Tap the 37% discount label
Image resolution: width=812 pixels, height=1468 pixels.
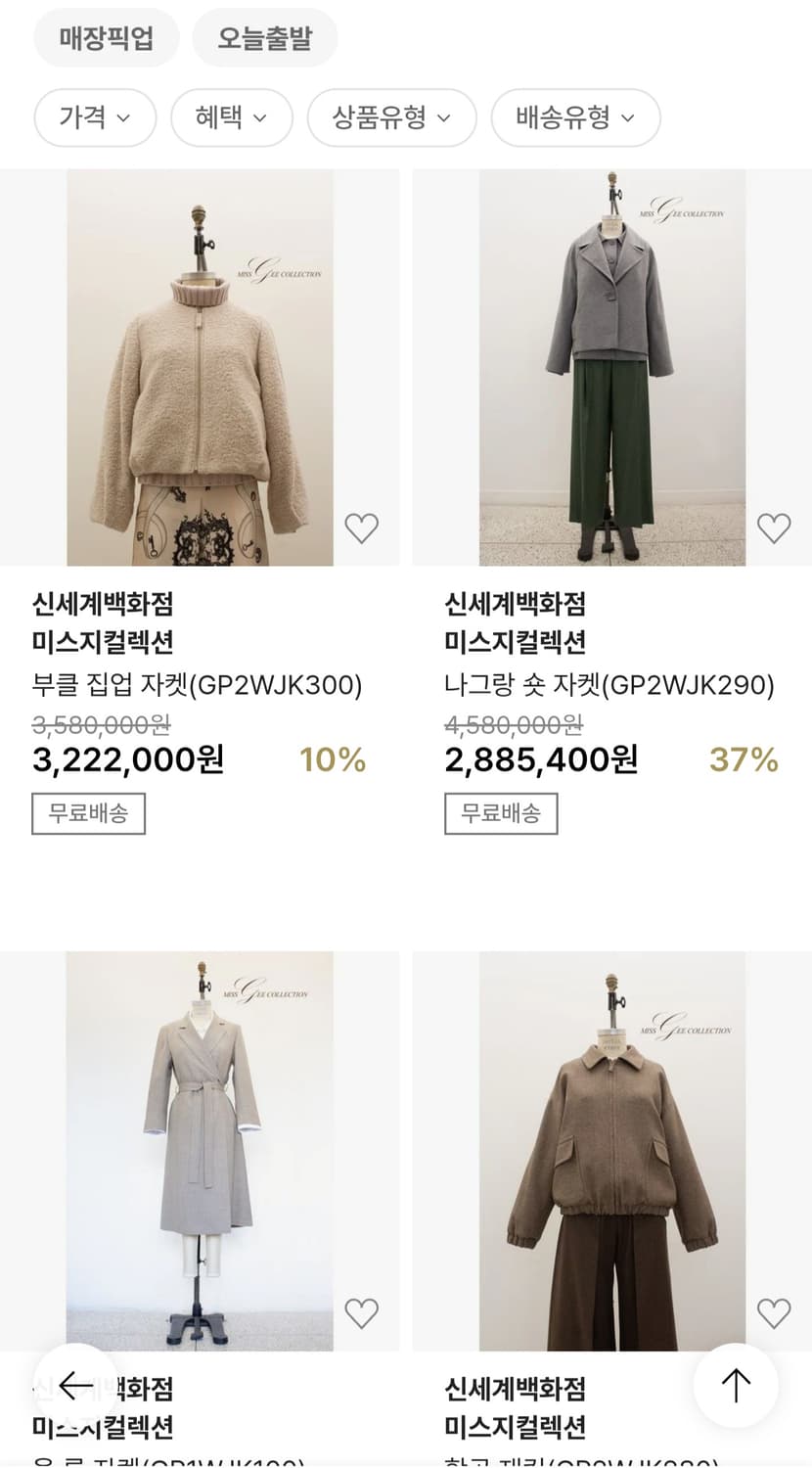745,758
